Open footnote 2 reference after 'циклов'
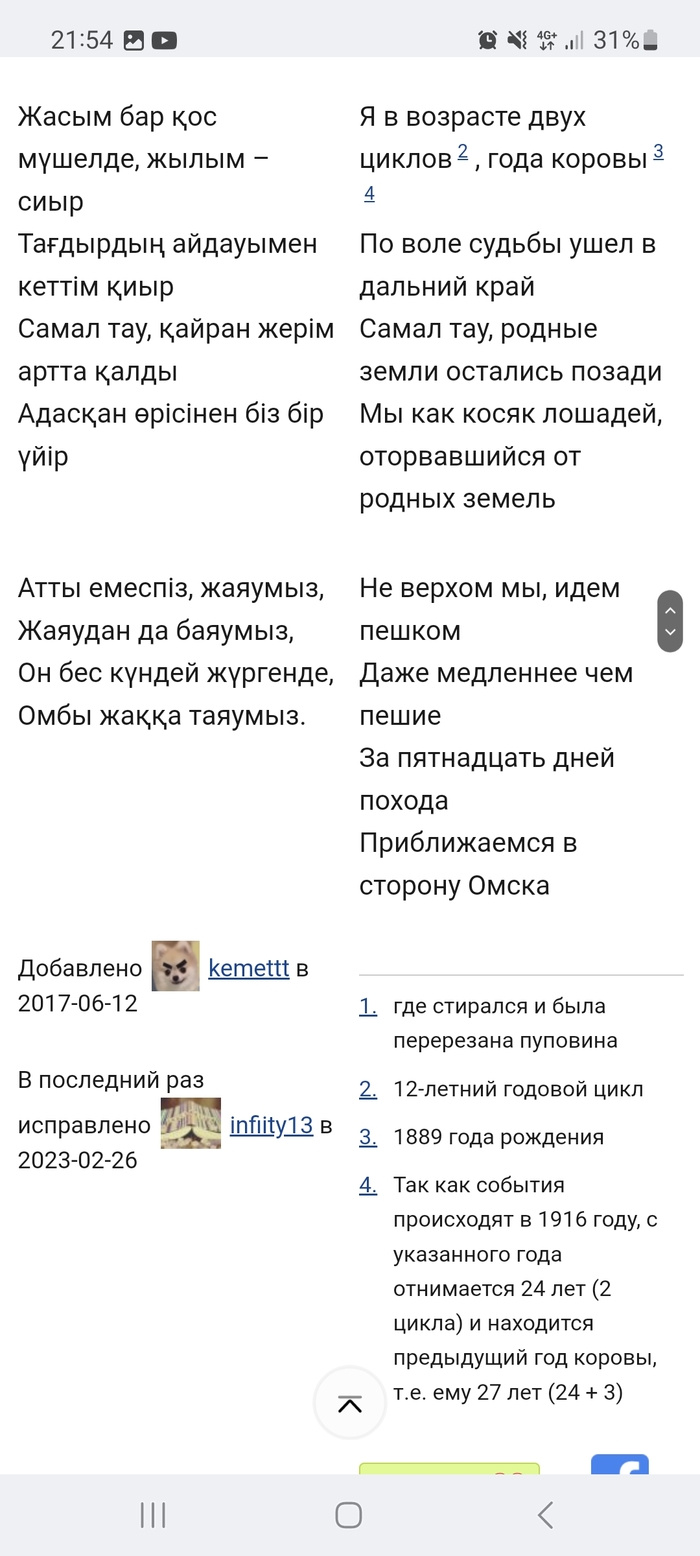Viewport: 700px width, 1556px height. coord(463,153)
